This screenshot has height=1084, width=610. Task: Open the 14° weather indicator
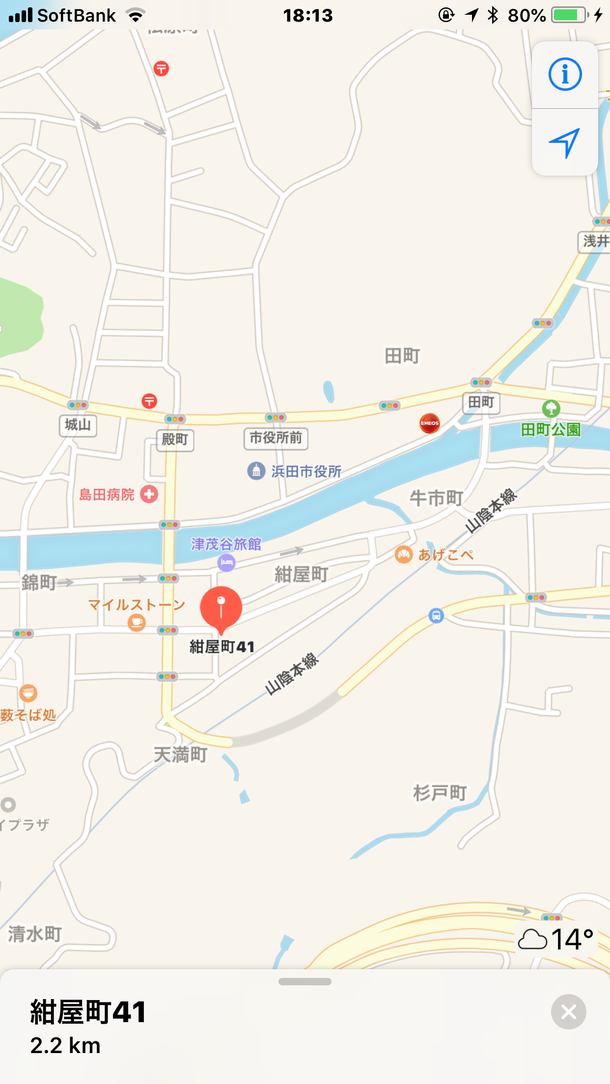tap(557, 939)
